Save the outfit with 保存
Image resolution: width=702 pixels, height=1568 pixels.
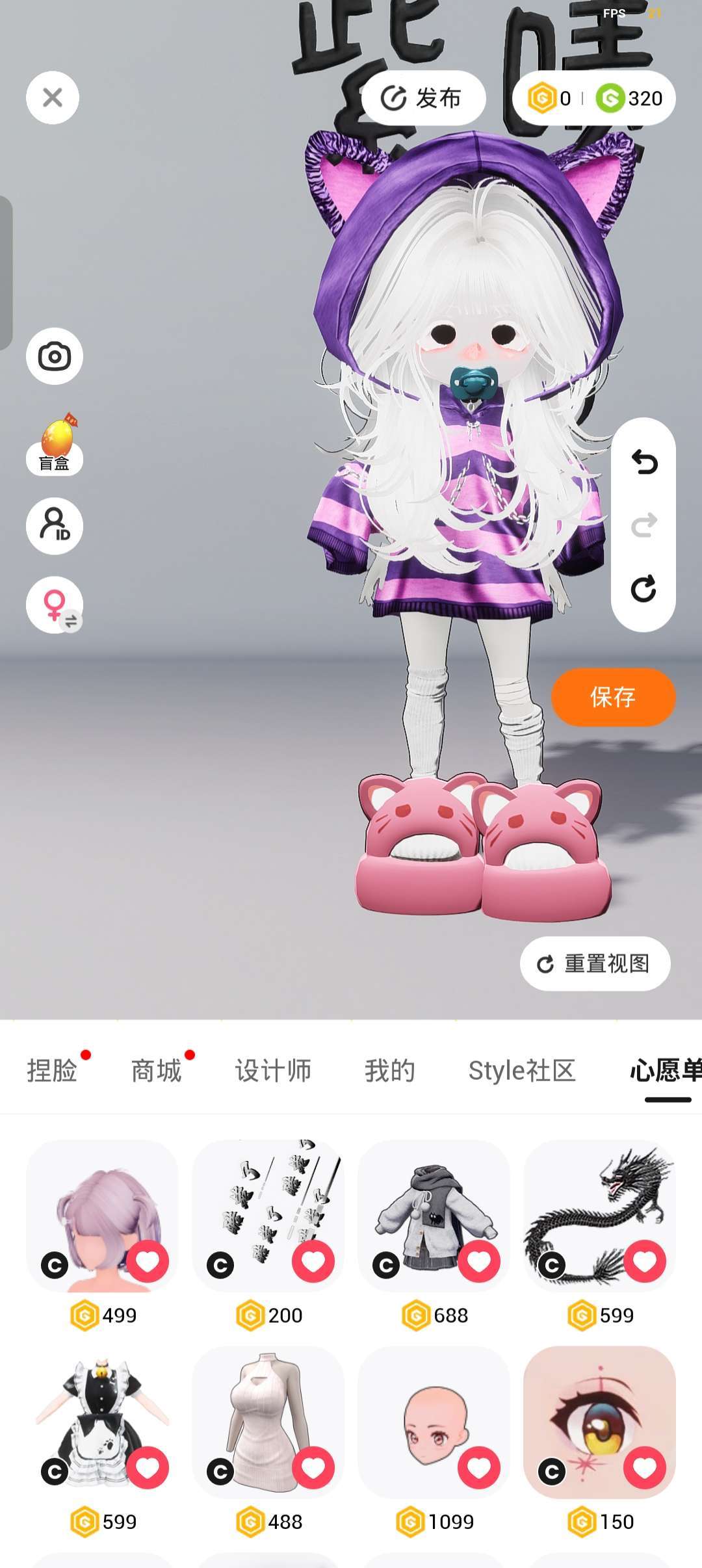613,697
